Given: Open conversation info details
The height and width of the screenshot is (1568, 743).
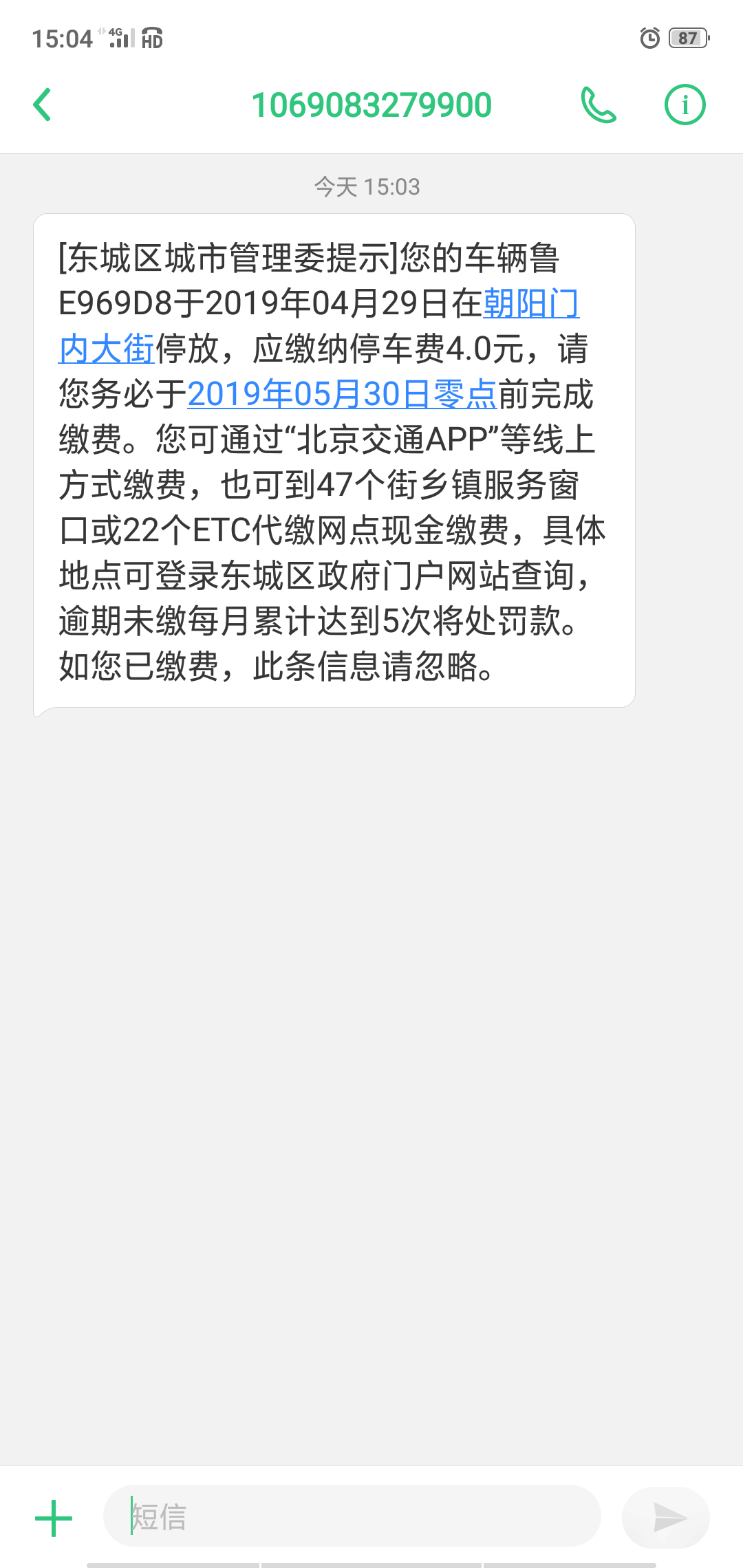Looking at the screenshot, I should pos(685,105).
